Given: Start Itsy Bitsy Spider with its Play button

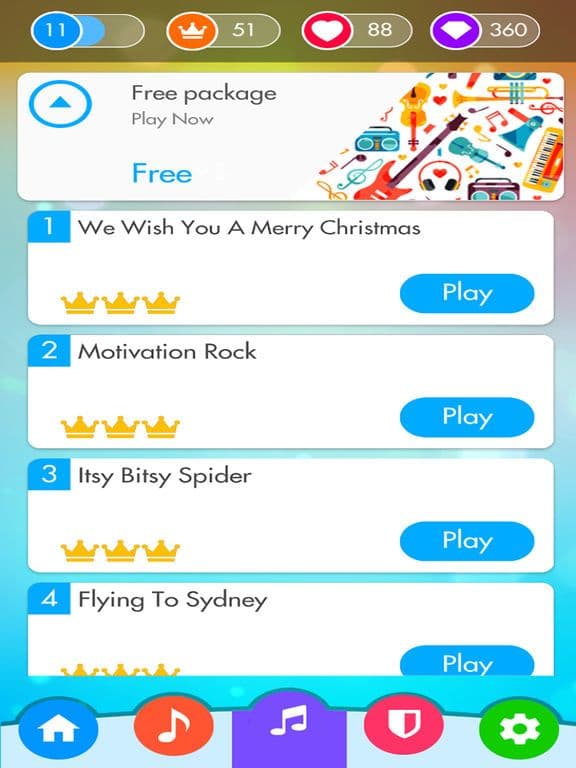Looking at the screenshot, I should click(467, 541).
